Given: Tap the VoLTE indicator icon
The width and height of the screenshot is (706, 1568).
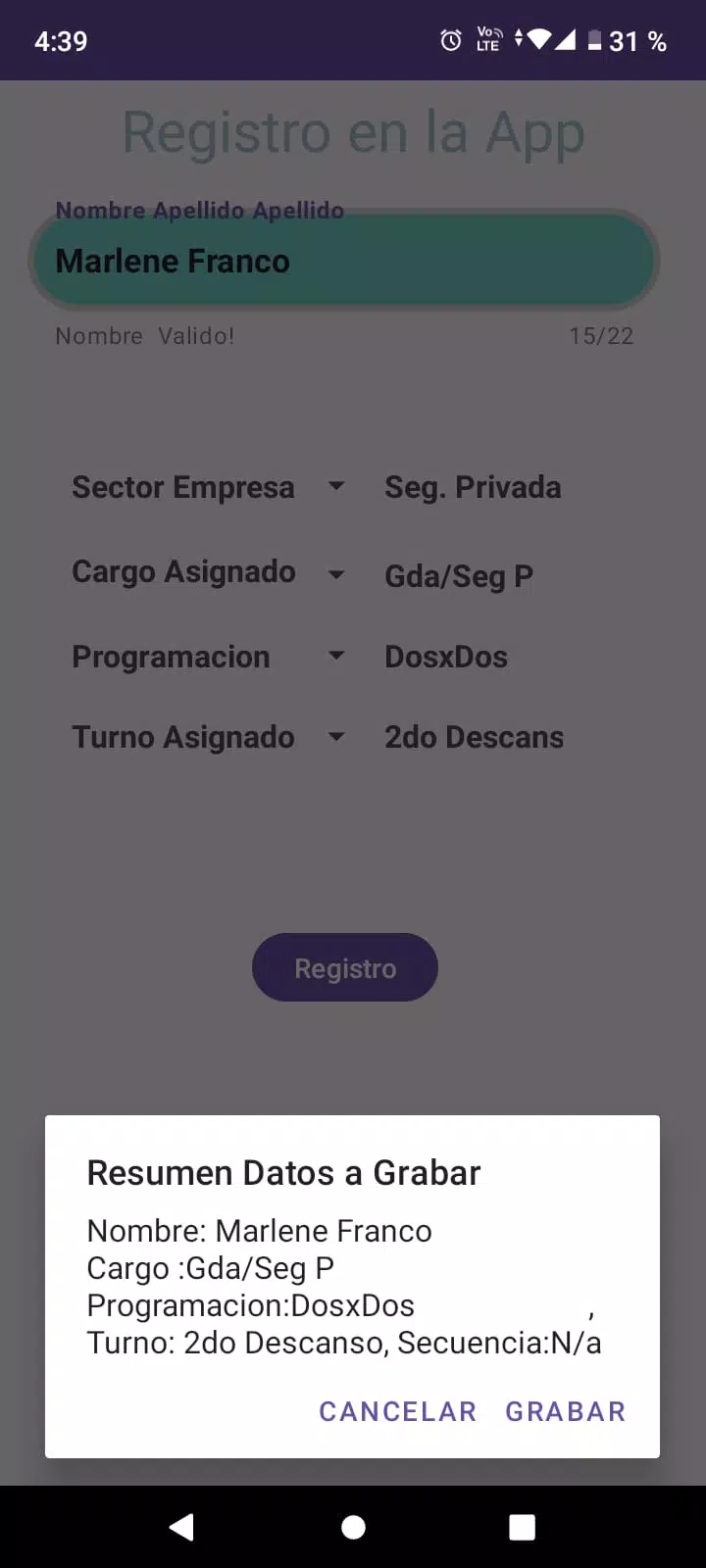Looking at the screenshot, I should pos(488,40).
